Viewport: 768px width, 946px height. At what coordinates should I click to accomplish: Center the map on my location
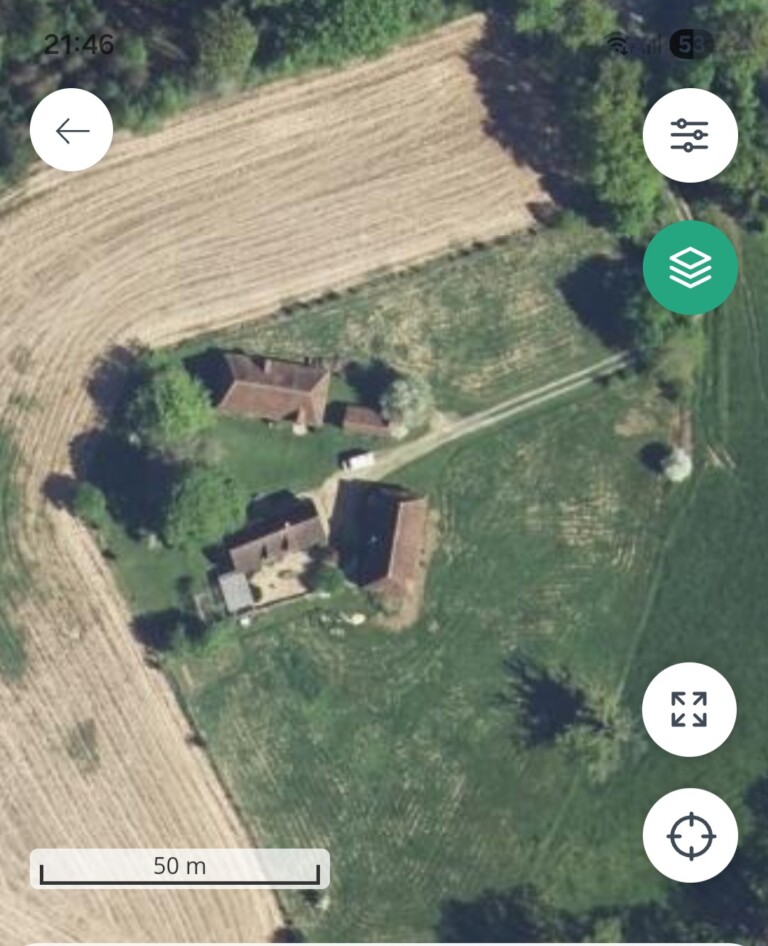tap(690, 835)
